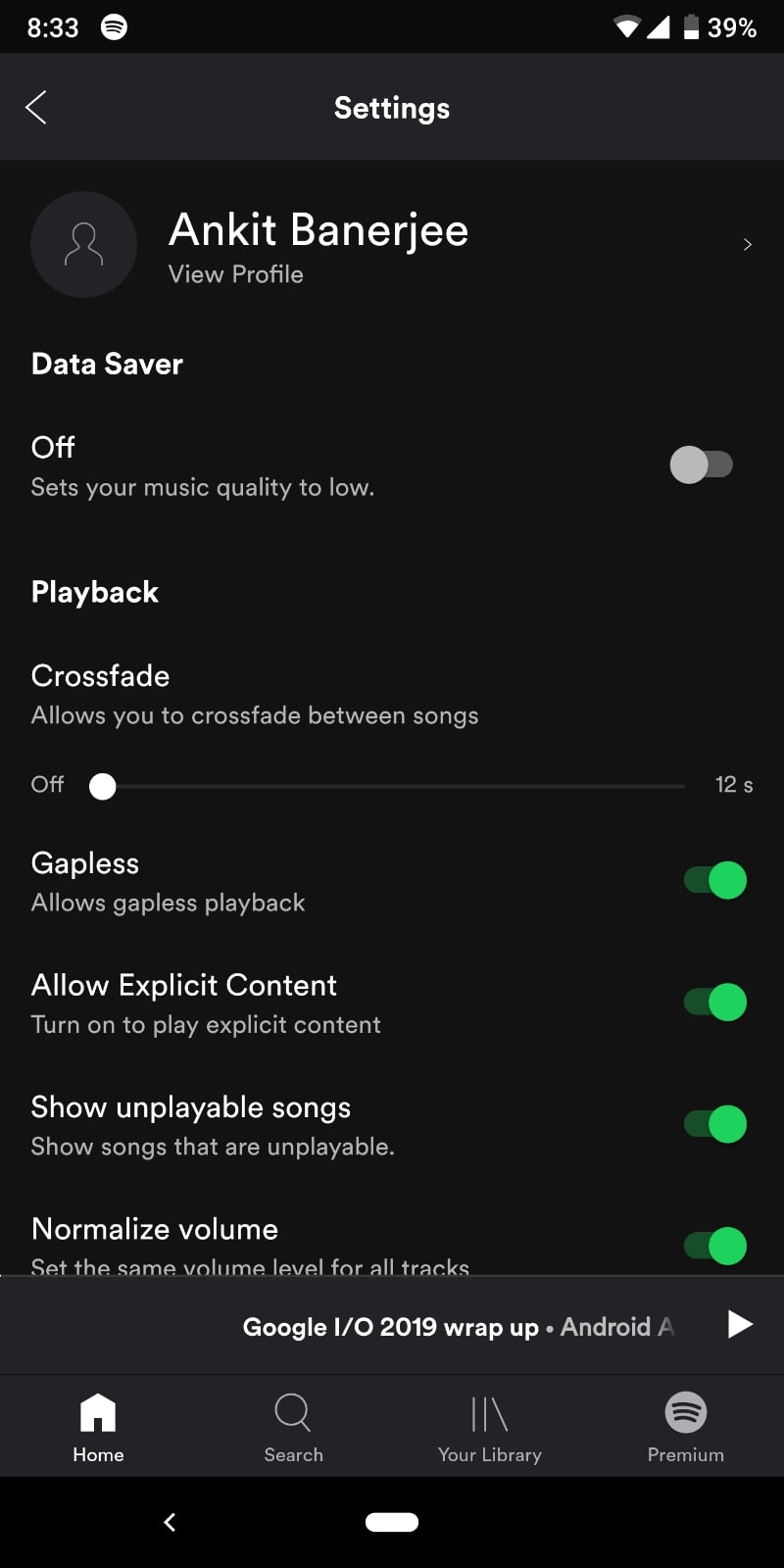This screenshot has height=1568, width=784.
Task: Switch to the Home tab
Action: point(98,1427)
